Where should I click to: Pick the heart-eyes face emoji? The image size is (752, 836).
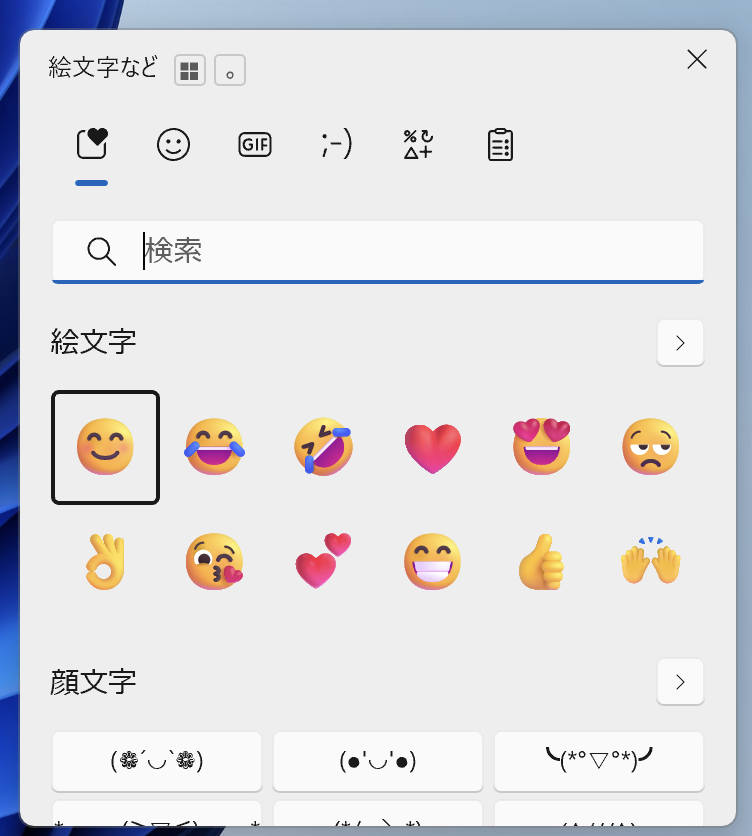point(541,447)
